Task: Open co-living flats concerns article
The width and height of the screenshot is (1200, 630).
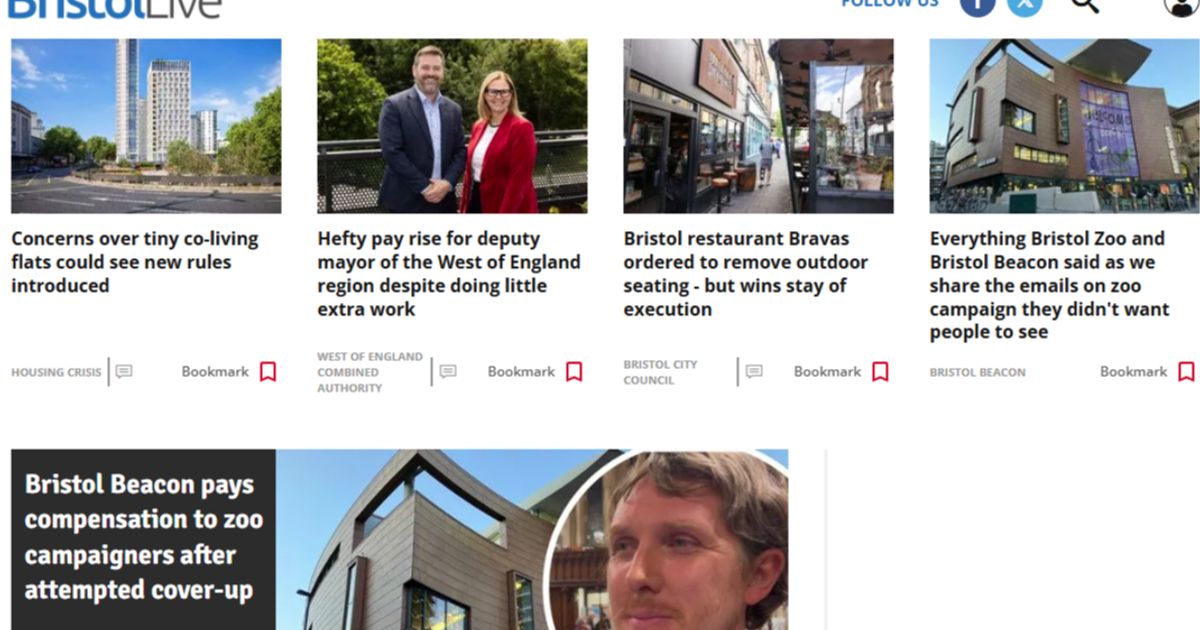Action: (135, 261)
